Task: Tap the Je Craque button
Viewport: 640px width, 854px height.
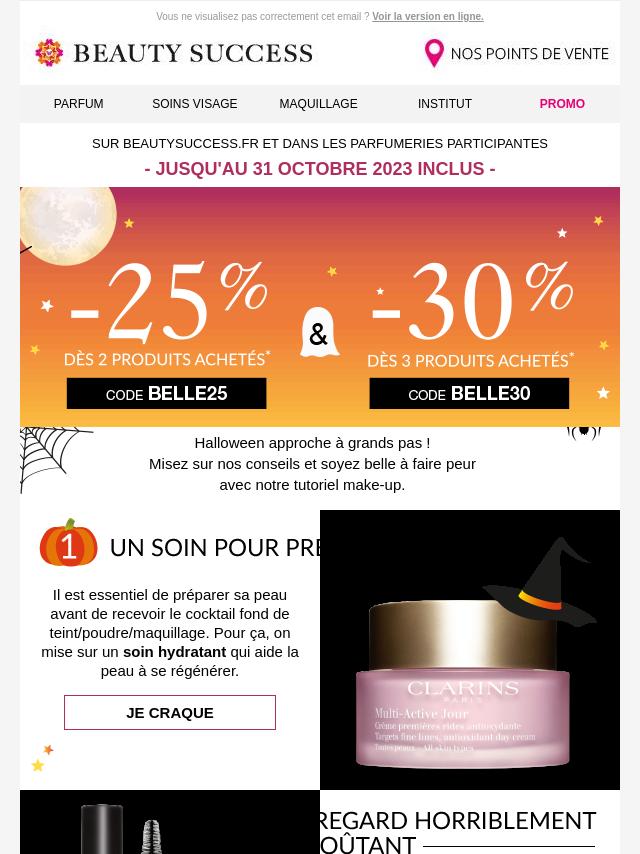Action: tap(170, 713)
